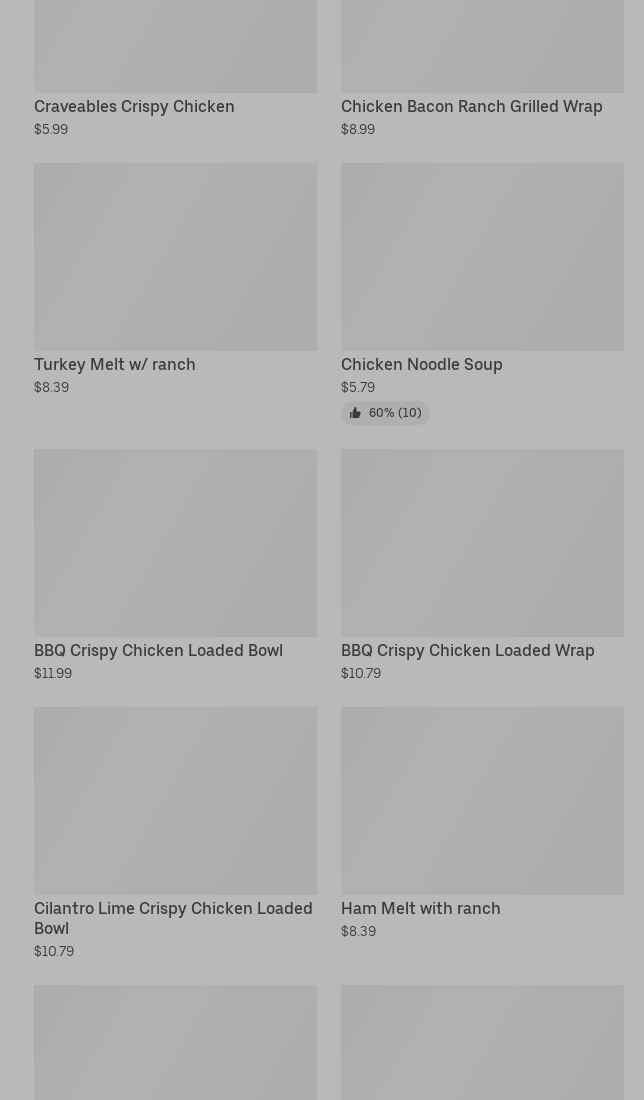The image size is (644, 1100).
Task: View the Chicken Noodle Soup item
Action: click(x=421, y=364)
